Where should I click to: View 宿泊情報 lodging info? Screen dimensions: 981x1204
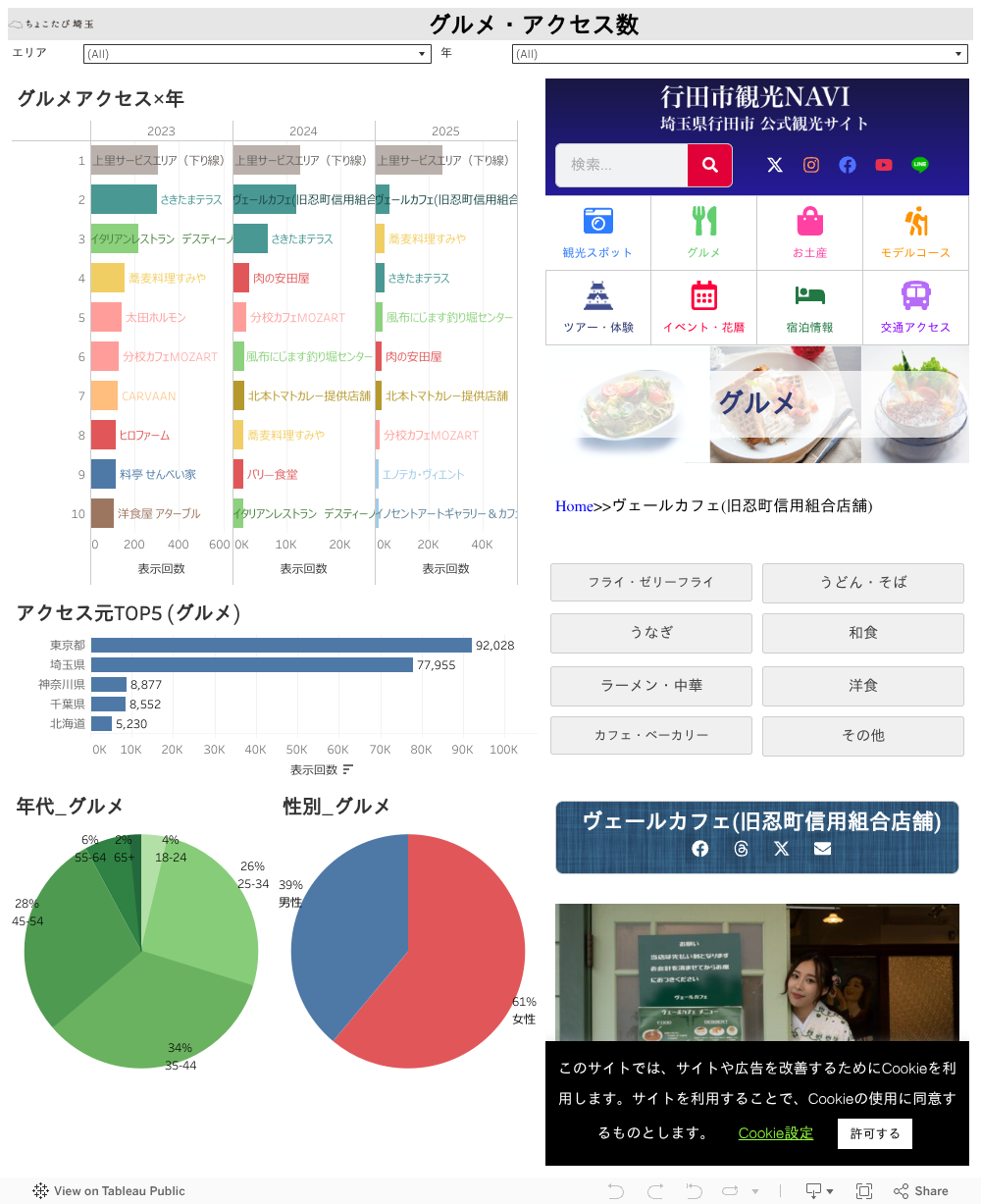pos(809,307)
